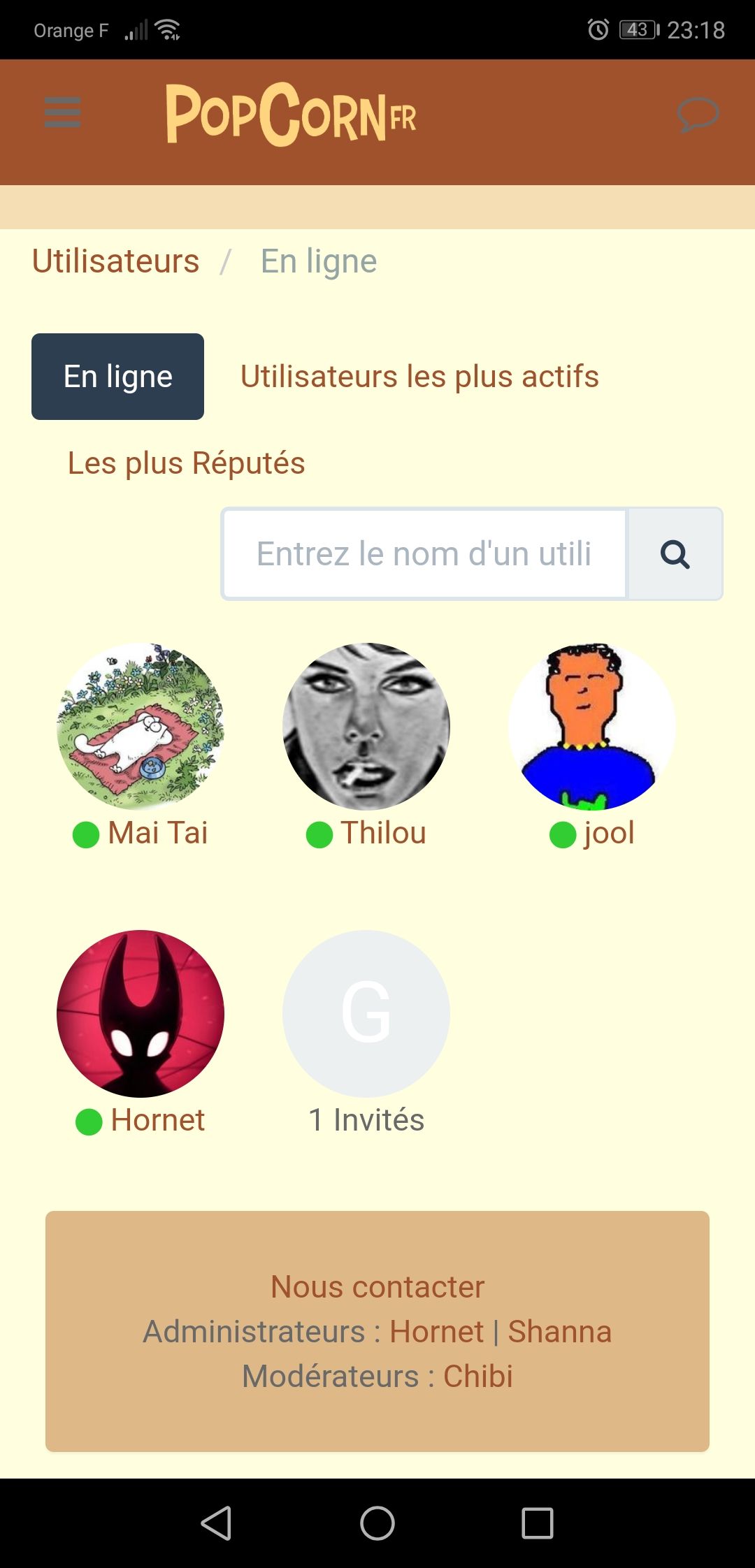Select the En ligne tab
Image resolution: width=755 pixels, height=1568 pixels.
tap(117, 377)
